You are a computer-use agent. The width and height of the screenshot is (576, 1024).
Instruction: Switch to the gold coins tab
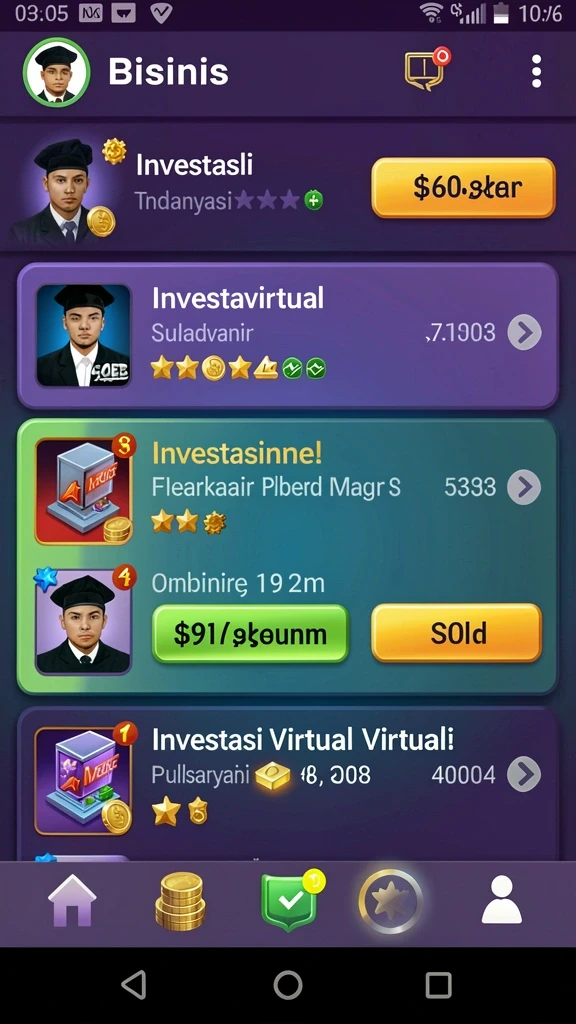click(x=180, y=902)
